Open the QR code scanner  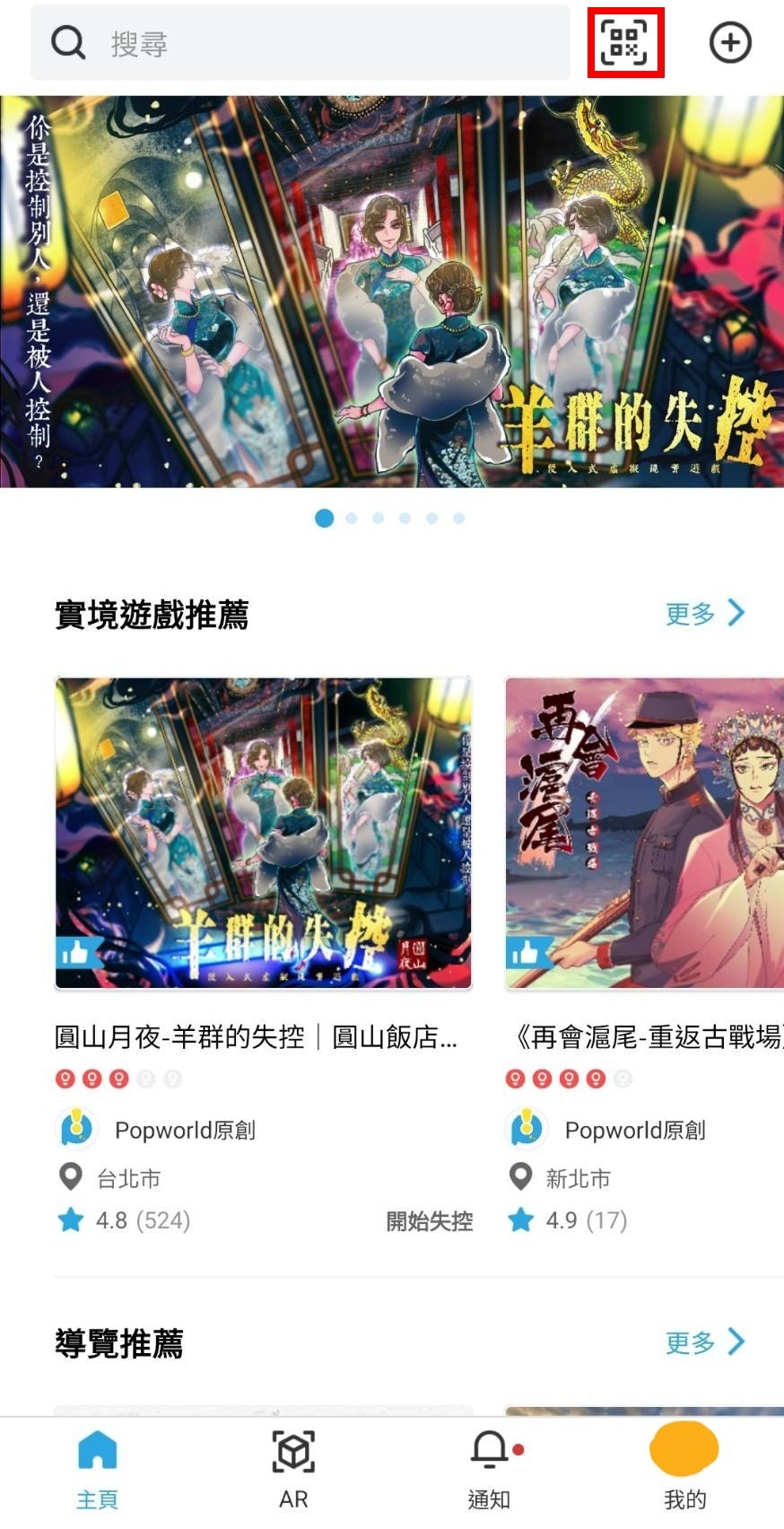pos(625,42)
